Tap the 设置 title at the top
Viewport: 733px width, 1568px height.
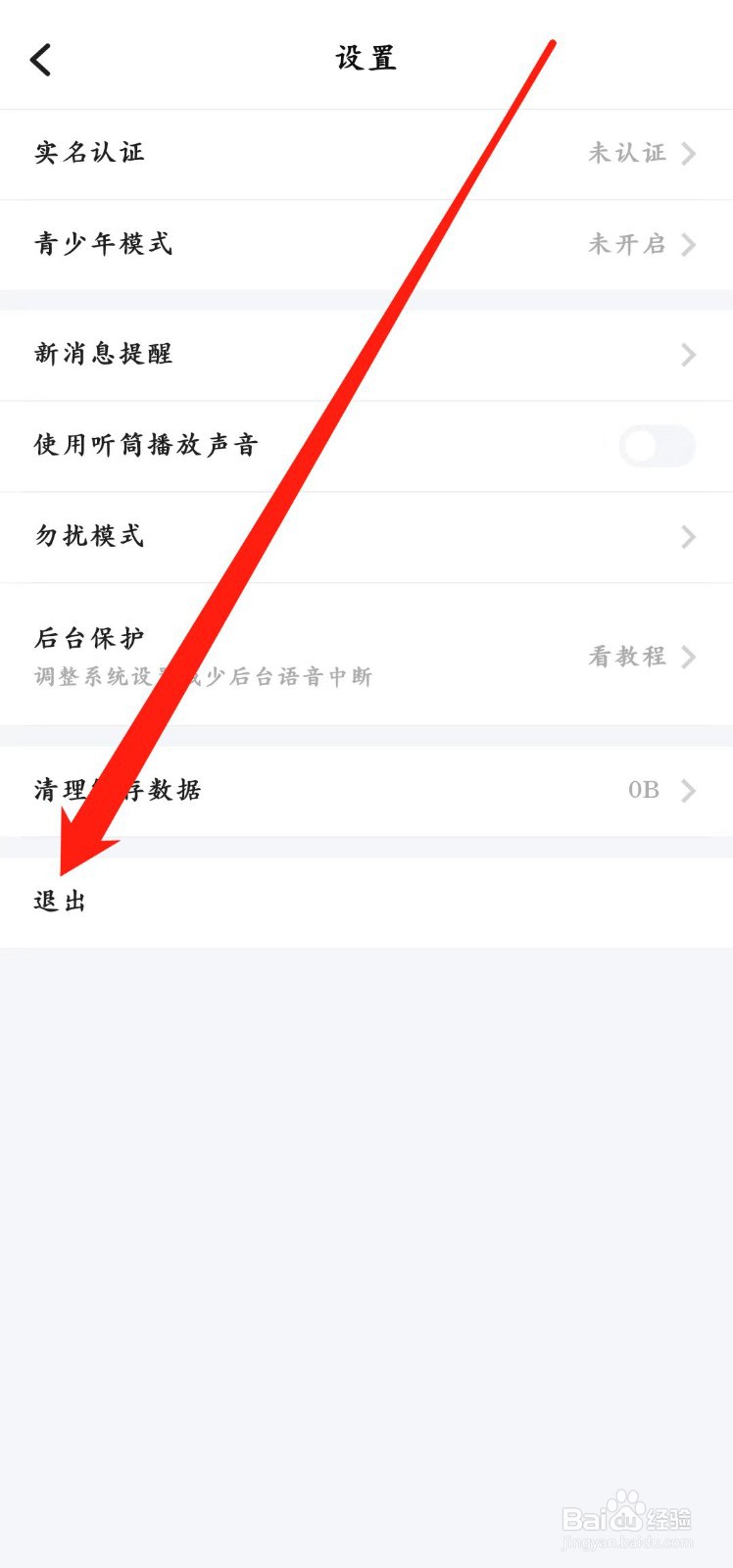coord(365,59)
